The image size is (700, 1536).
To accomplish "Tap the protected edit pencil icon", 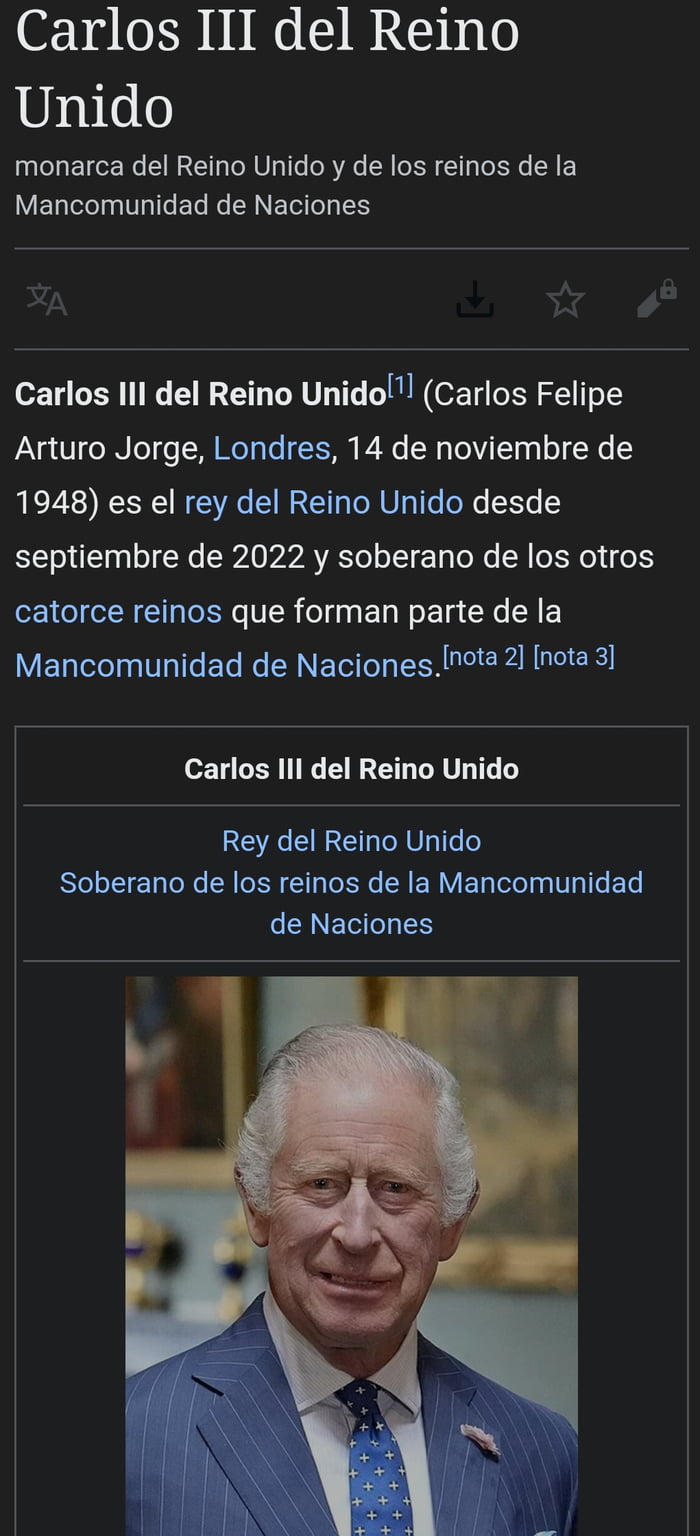I will point(657,299).
